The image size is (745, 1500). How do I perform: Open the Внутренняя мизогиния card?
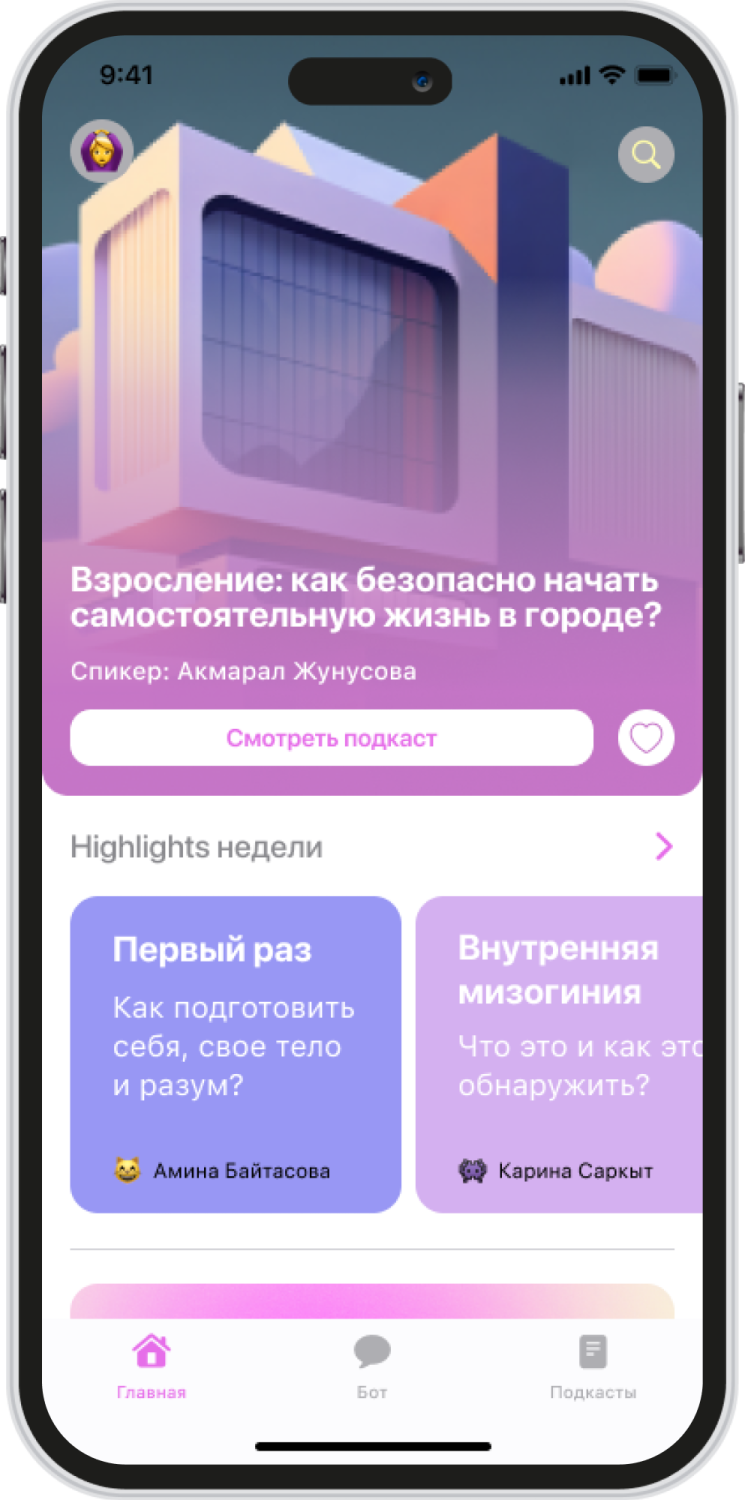(x=560, y=1054)
